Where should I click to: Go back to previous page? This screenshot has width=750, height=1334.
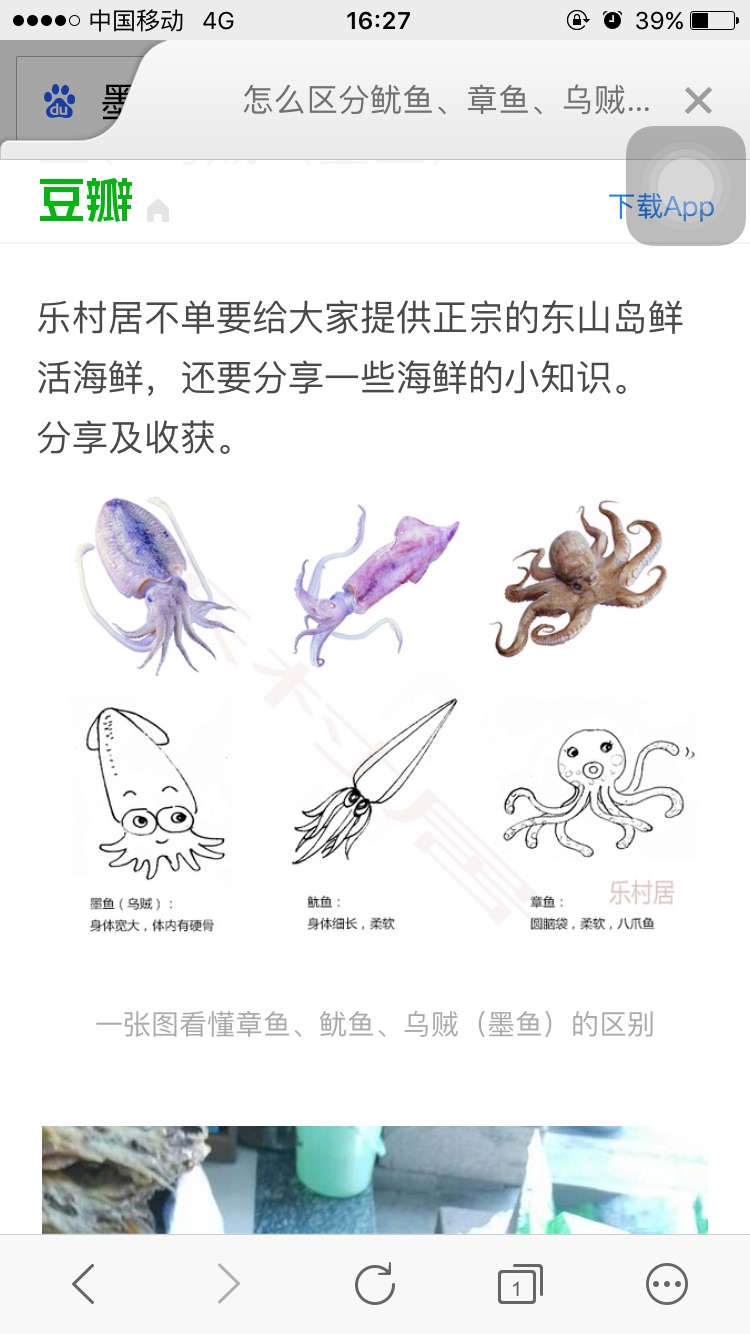[x=84, y=1284]
